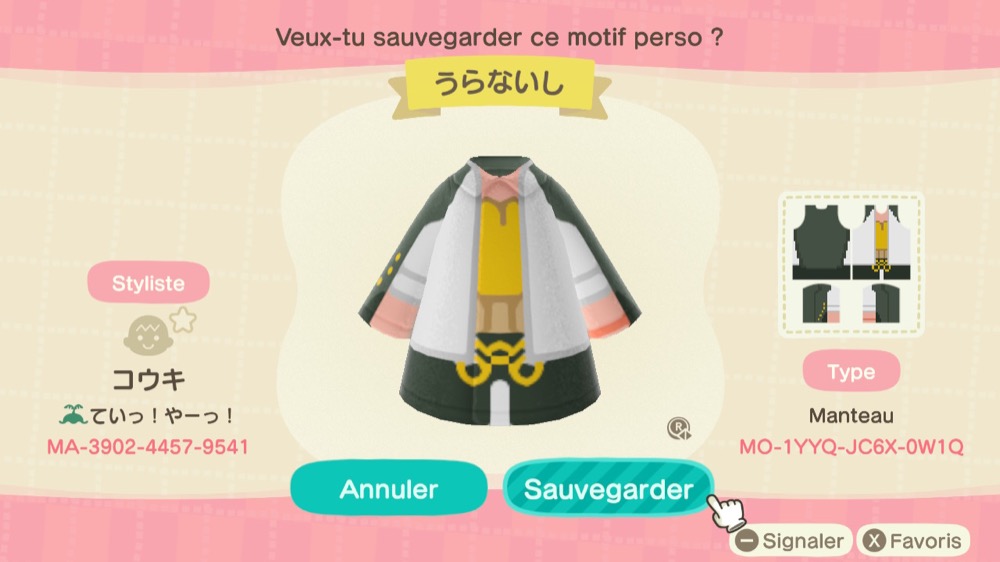1000x562 pixels.
Task: Cancel with the Annuler button
Action: pyautogui.click(x=389, y=489)
